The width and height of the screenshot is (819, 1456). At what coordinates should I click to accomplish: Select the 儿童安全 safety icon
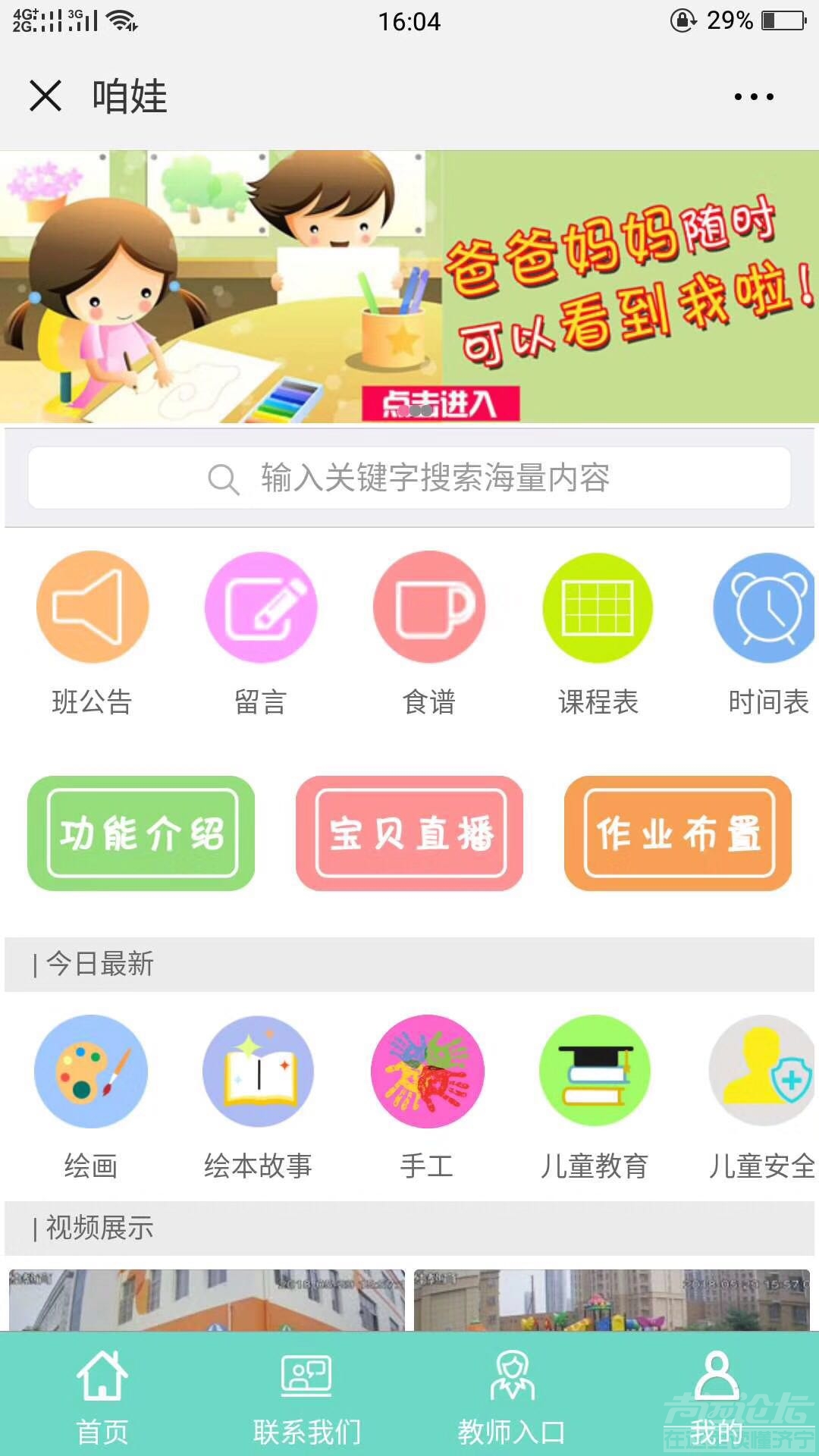(762, 1069)
